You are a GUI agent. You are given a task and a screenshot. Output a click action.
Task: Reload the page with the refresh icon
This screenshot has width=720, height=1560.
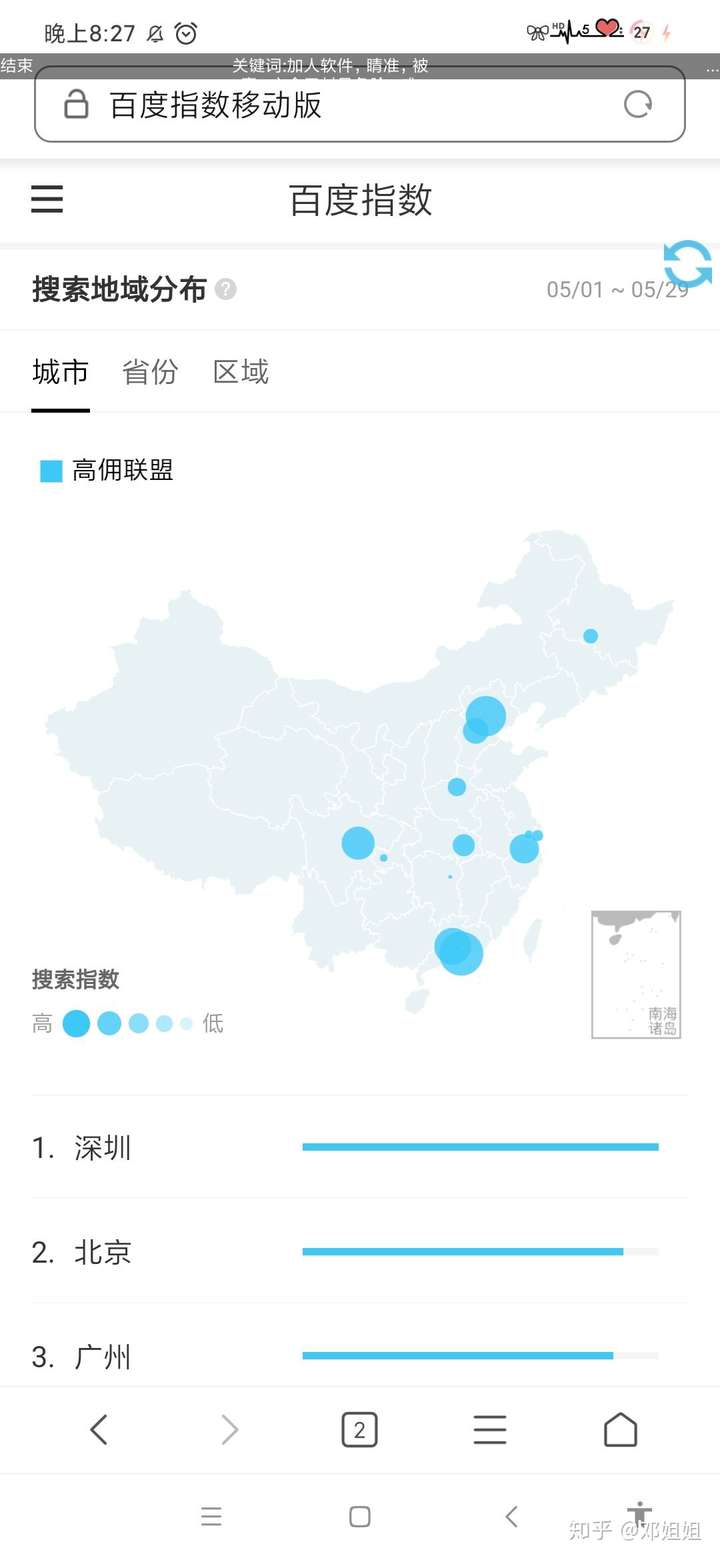(x=638, y=104)
